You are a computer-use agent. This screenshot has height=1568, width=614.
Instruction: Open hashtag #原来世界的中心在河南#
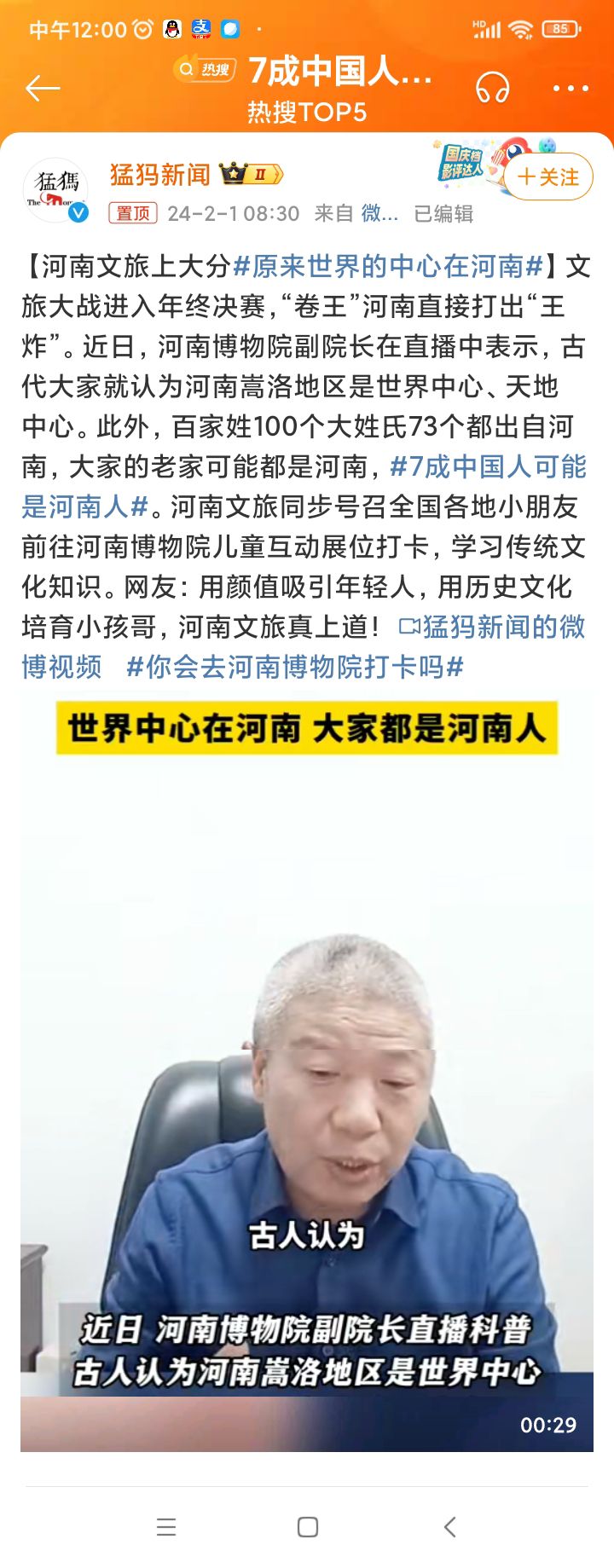pyautogui.click(x=388, y=267)
